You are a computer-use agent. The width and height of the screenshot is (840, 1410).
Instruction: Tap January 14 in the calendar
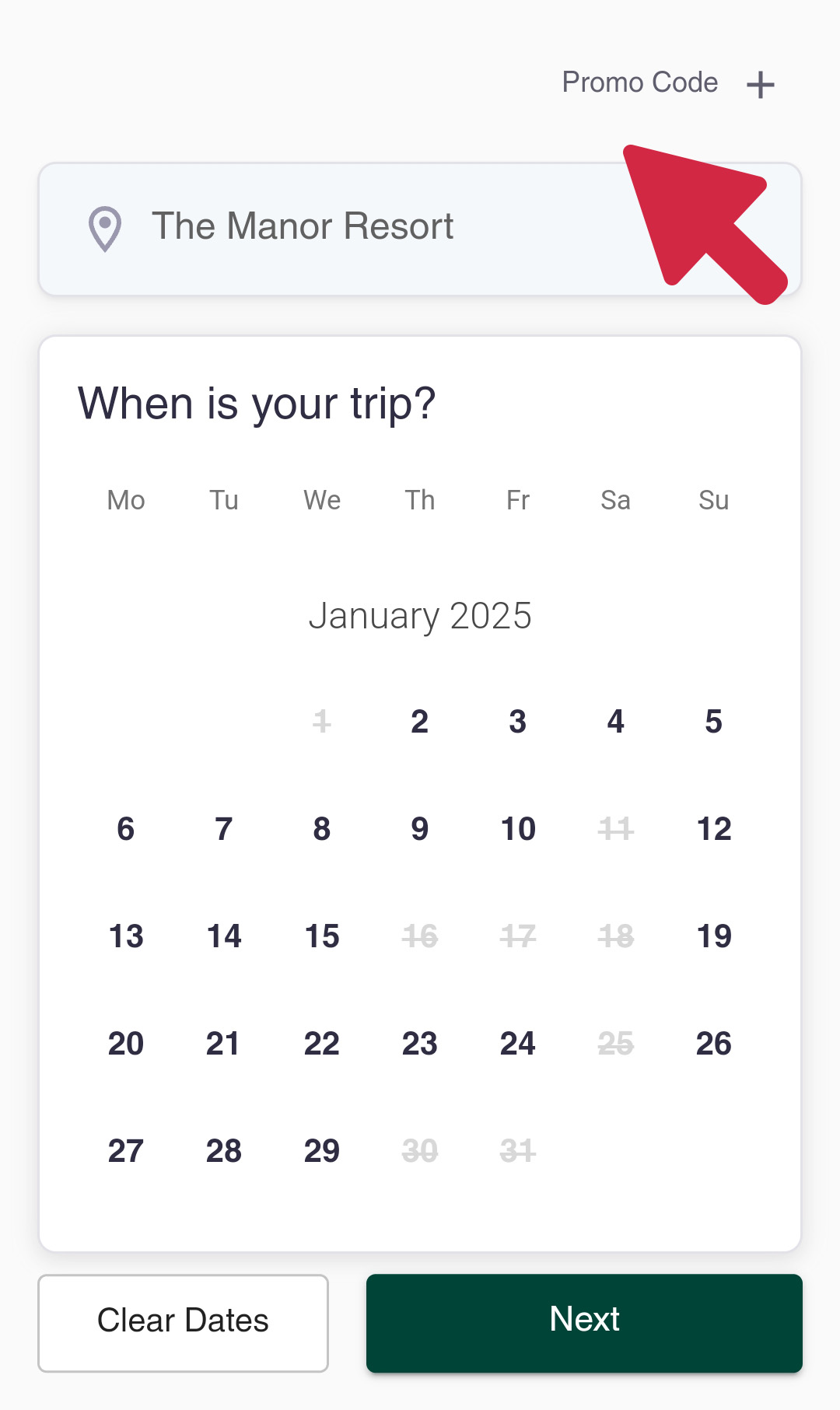(x=224, y=936)
